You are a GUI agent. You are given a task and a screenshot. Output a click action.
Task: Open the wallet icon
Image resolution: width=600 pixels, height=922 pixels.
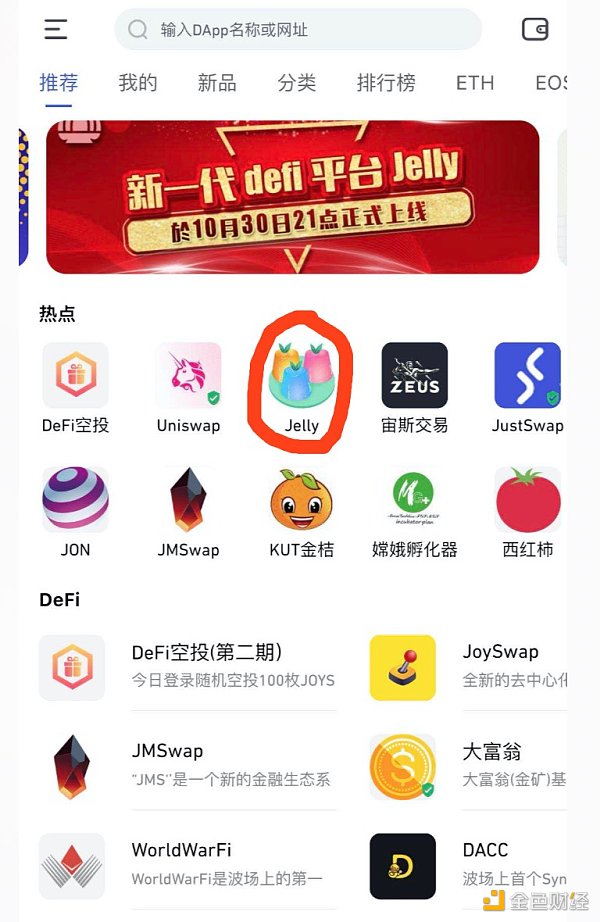pos(535,30)
